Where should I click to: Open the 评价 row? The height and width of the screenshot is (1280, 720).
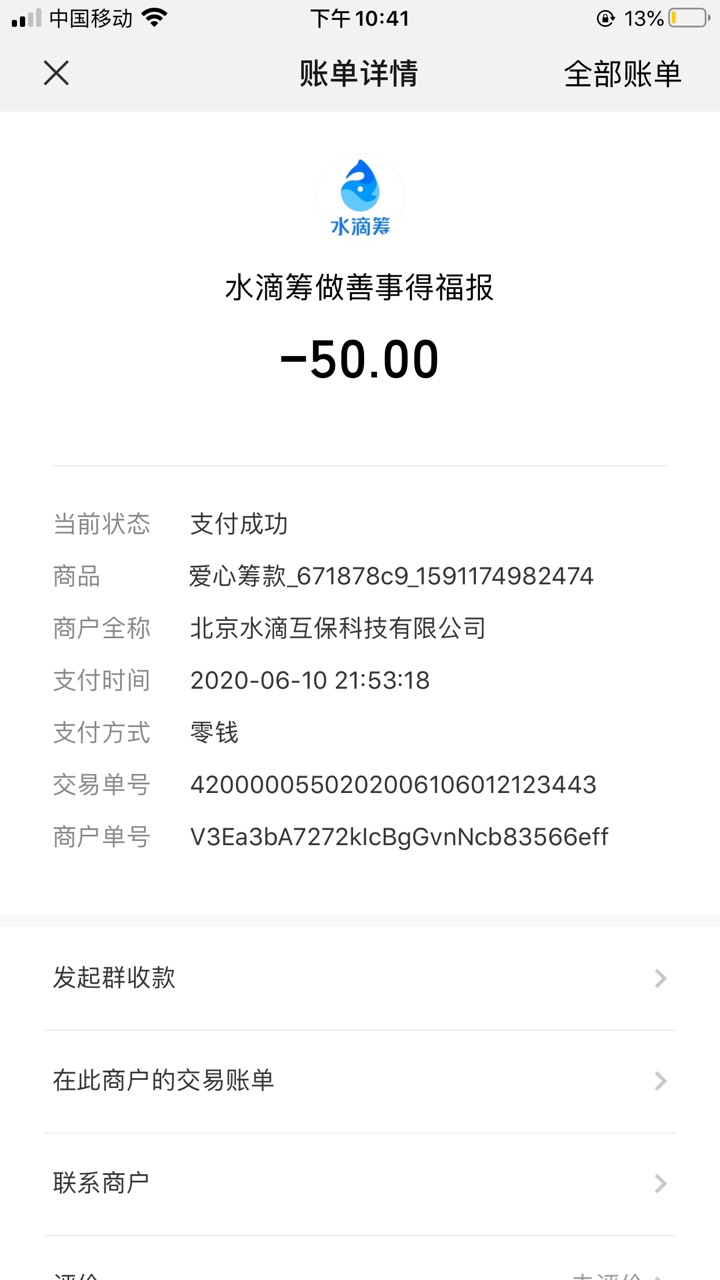coord(360,1270)
